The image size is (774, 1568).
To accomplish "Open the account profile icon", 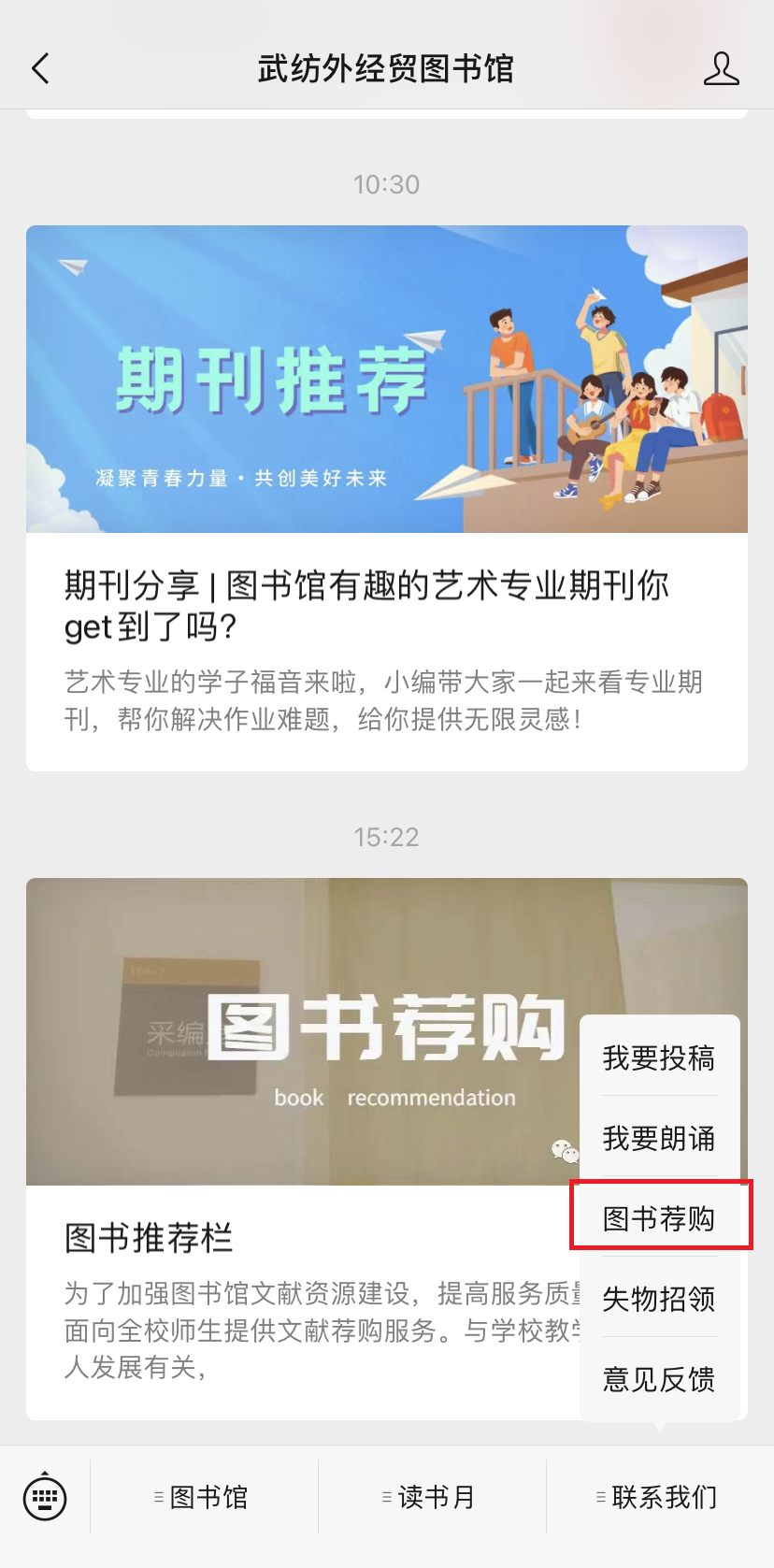I will click(x=721, y=68).
